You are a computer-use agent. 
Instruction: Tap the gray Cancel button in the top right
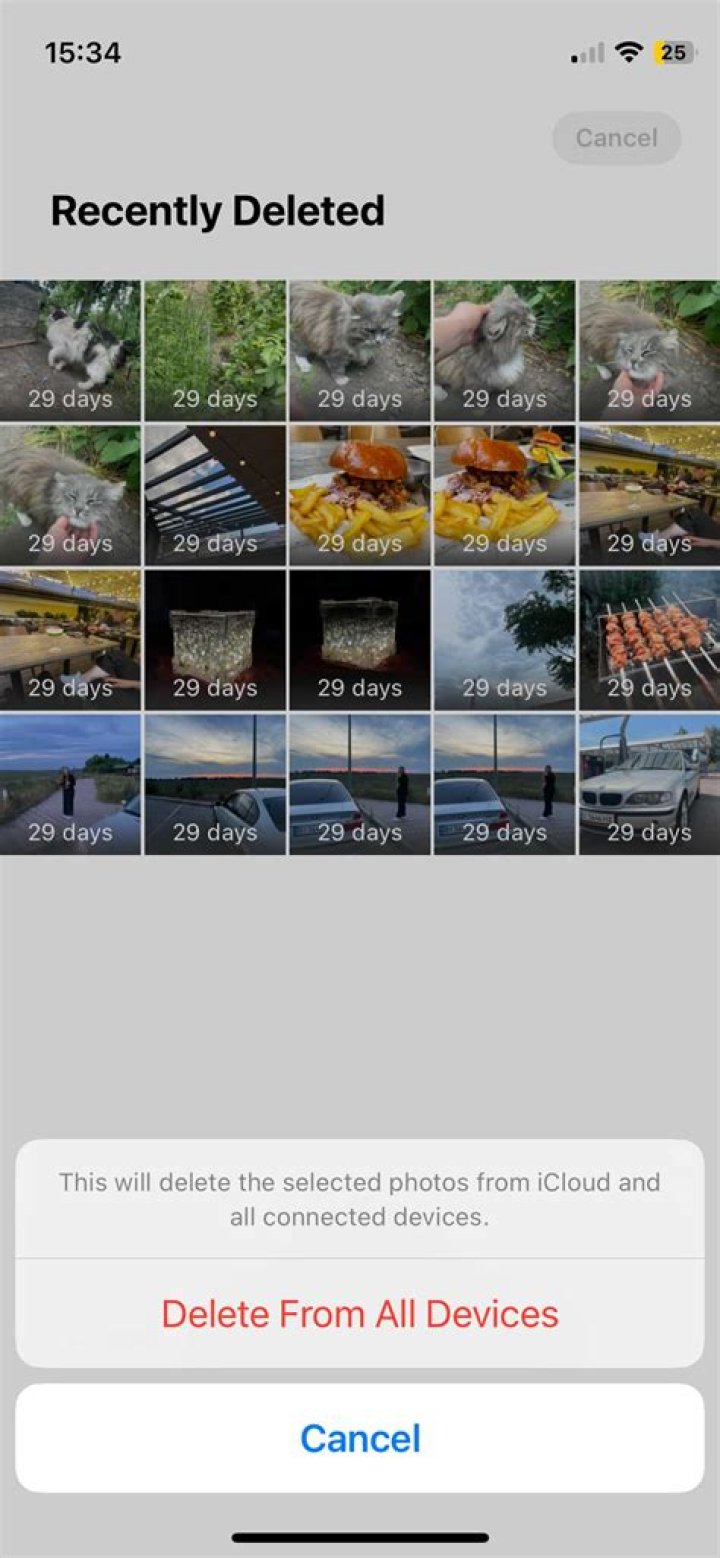(616, 138)
